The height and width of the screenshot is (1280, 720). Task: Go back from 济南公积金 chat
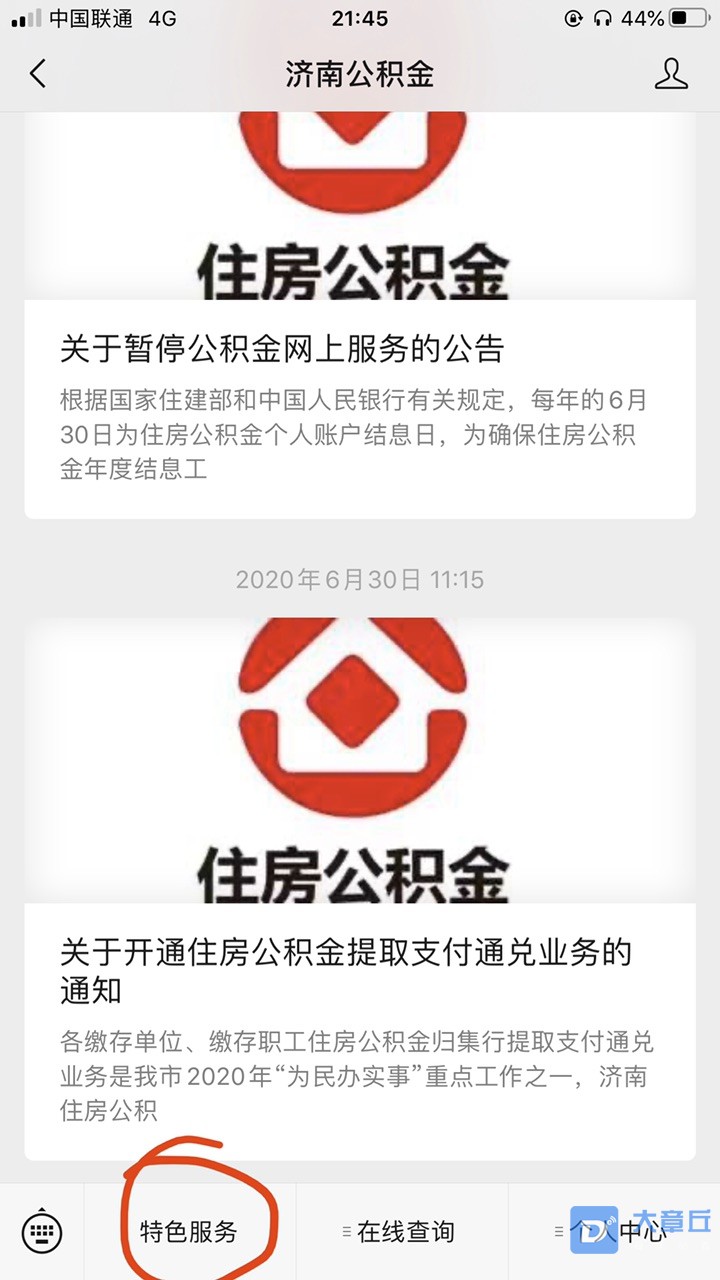[x=38, y=74]
